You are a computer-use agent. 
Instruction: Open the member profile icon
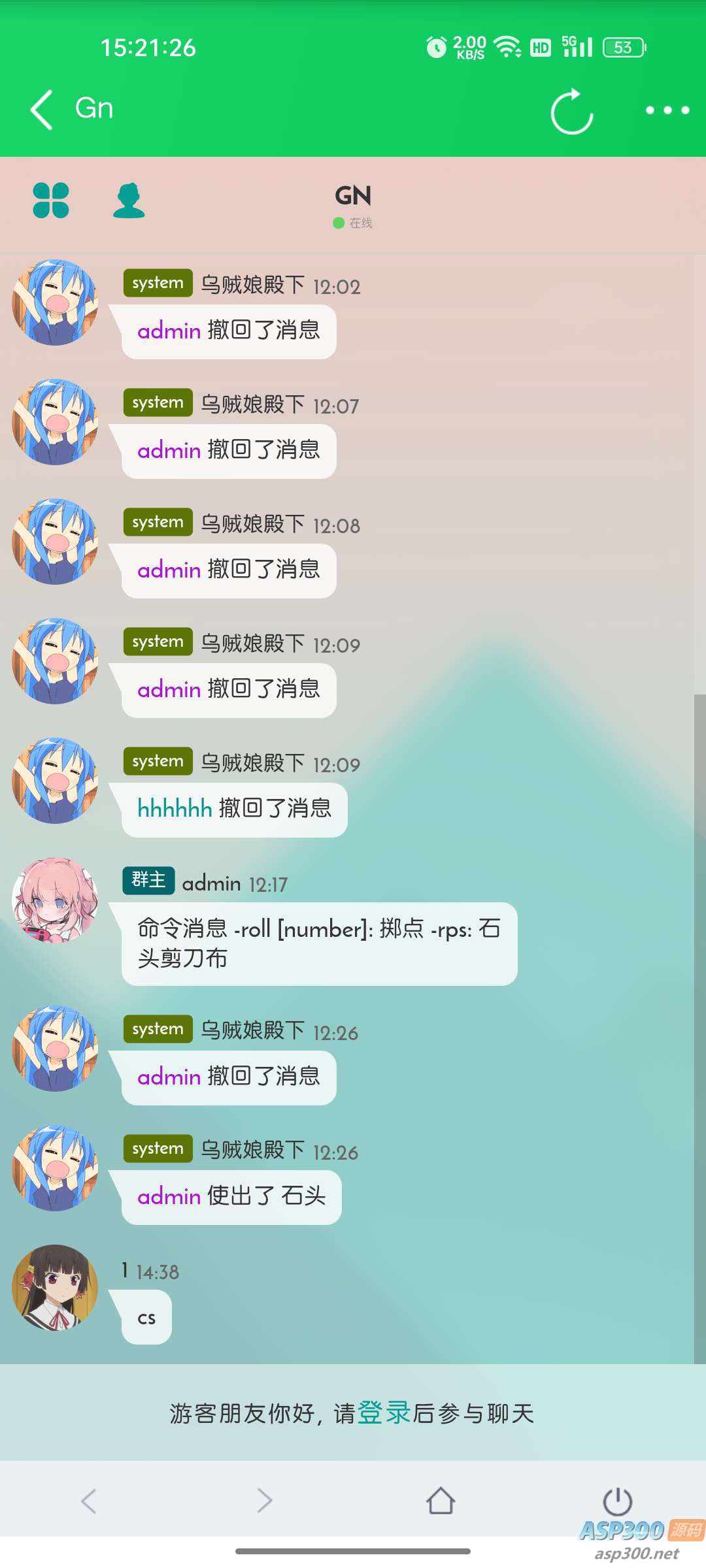pos(129,200)
